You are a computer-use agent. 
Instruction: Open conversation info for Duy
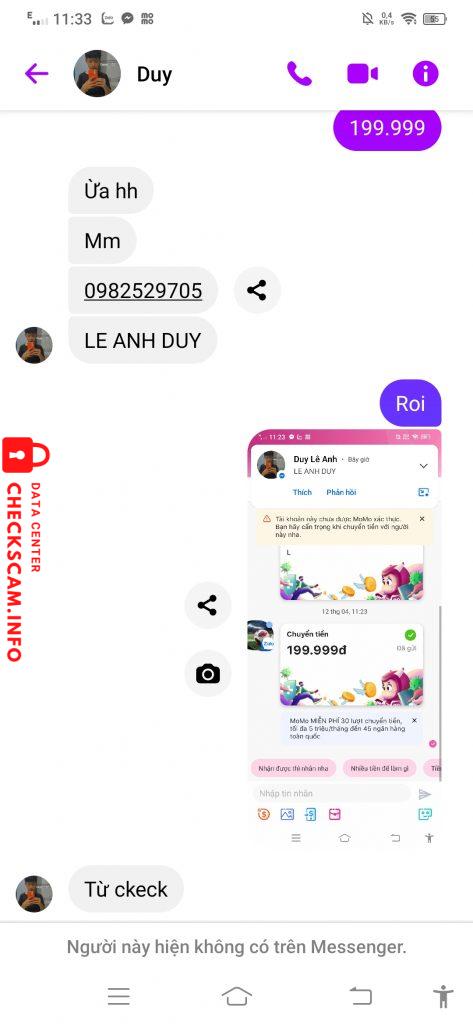pos(425,74)
